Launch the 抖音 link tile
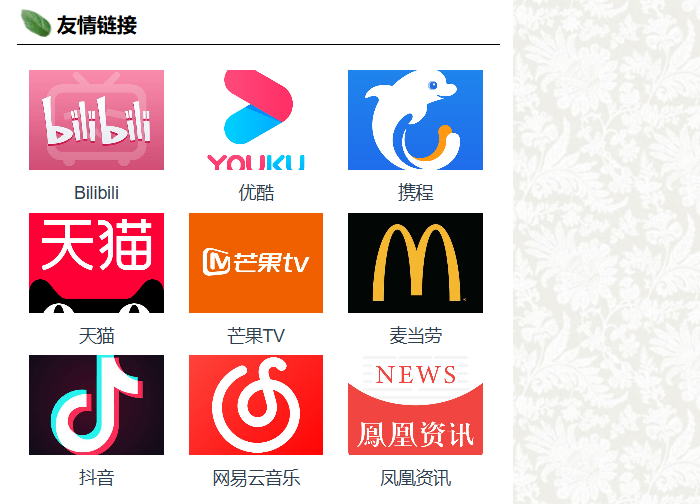 point(96,405)
